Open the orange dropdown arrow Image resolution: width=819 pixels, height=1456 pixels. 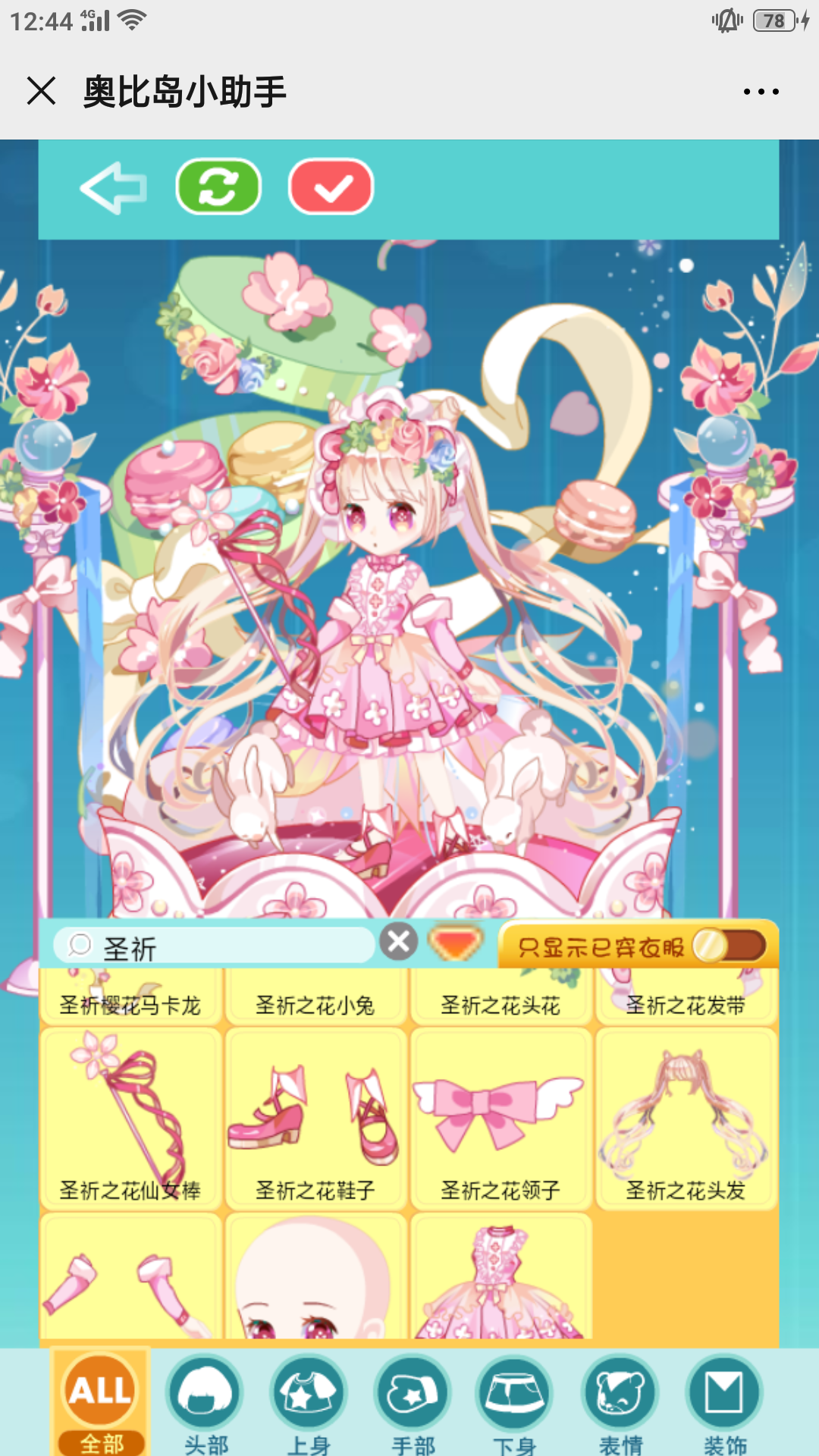click(x=455, y=943)
